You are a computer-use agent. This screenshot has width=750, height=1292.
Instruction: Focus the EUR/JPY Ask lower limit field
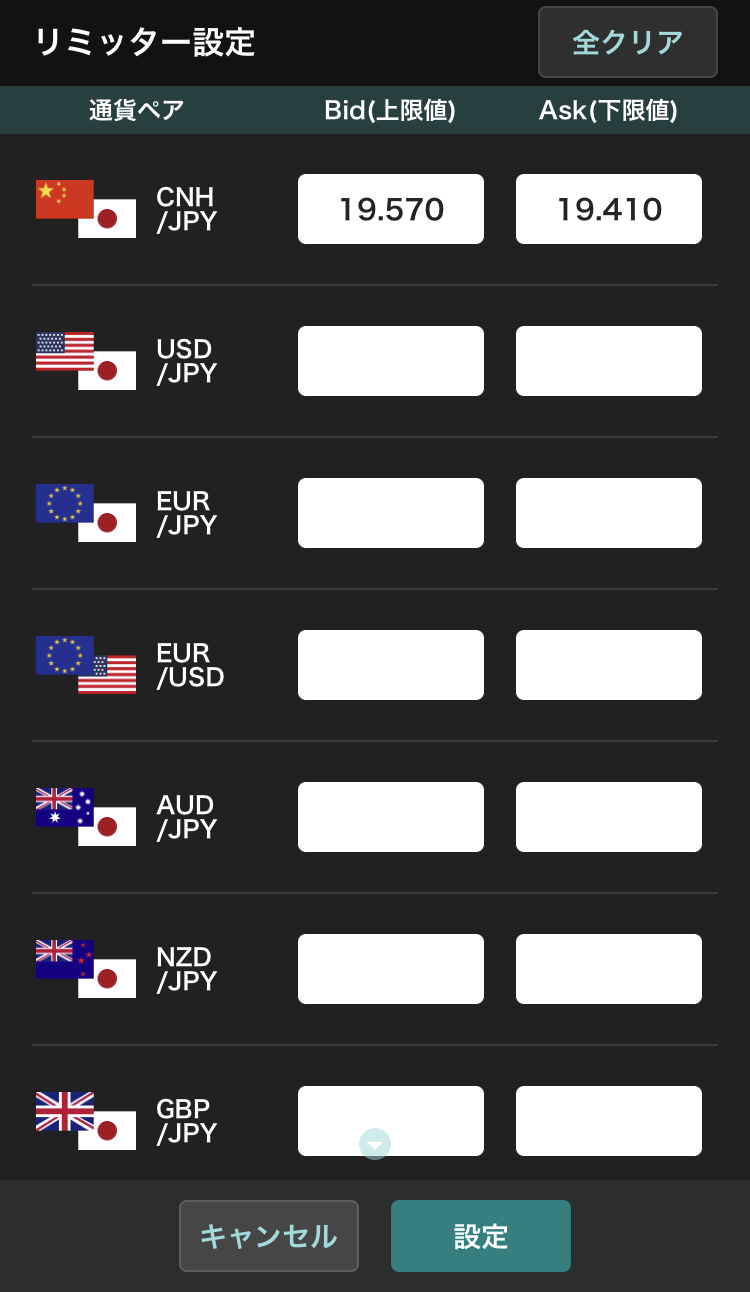point(609,513)
